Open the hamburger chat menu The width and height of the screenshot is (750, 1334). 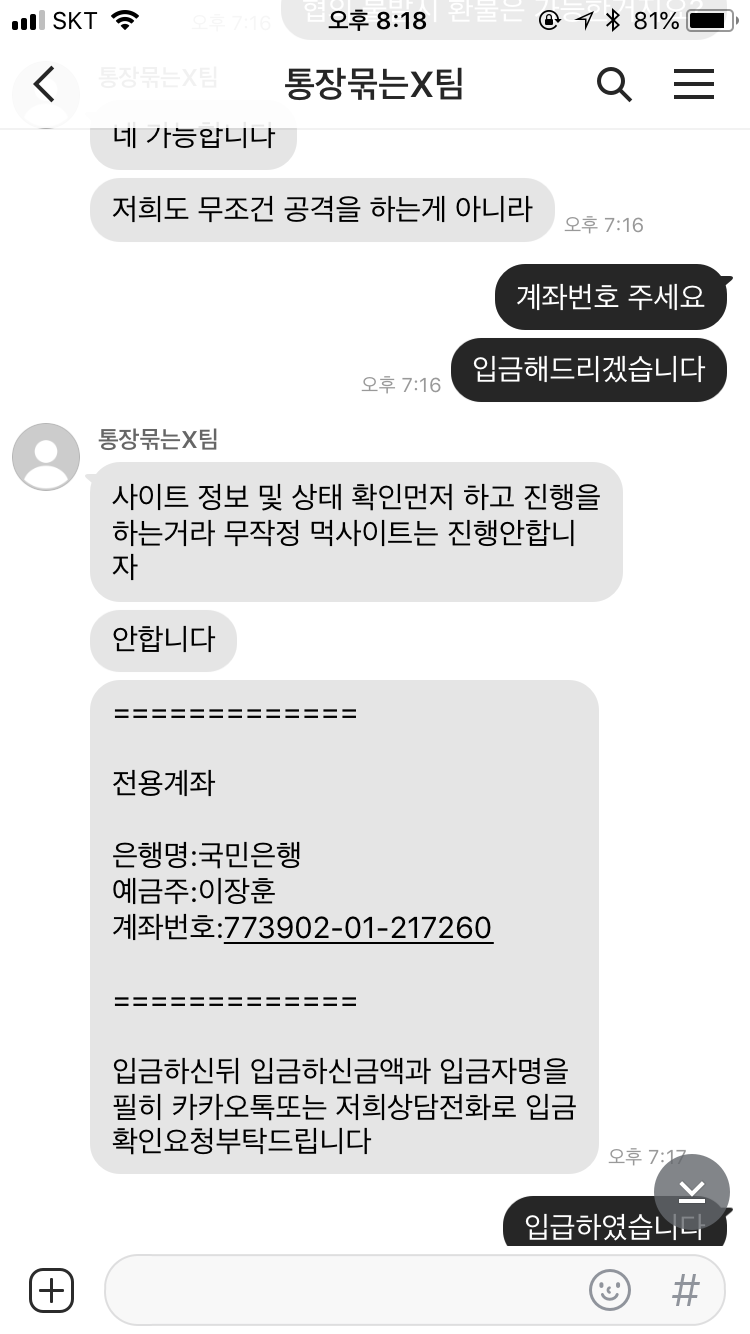693,85
